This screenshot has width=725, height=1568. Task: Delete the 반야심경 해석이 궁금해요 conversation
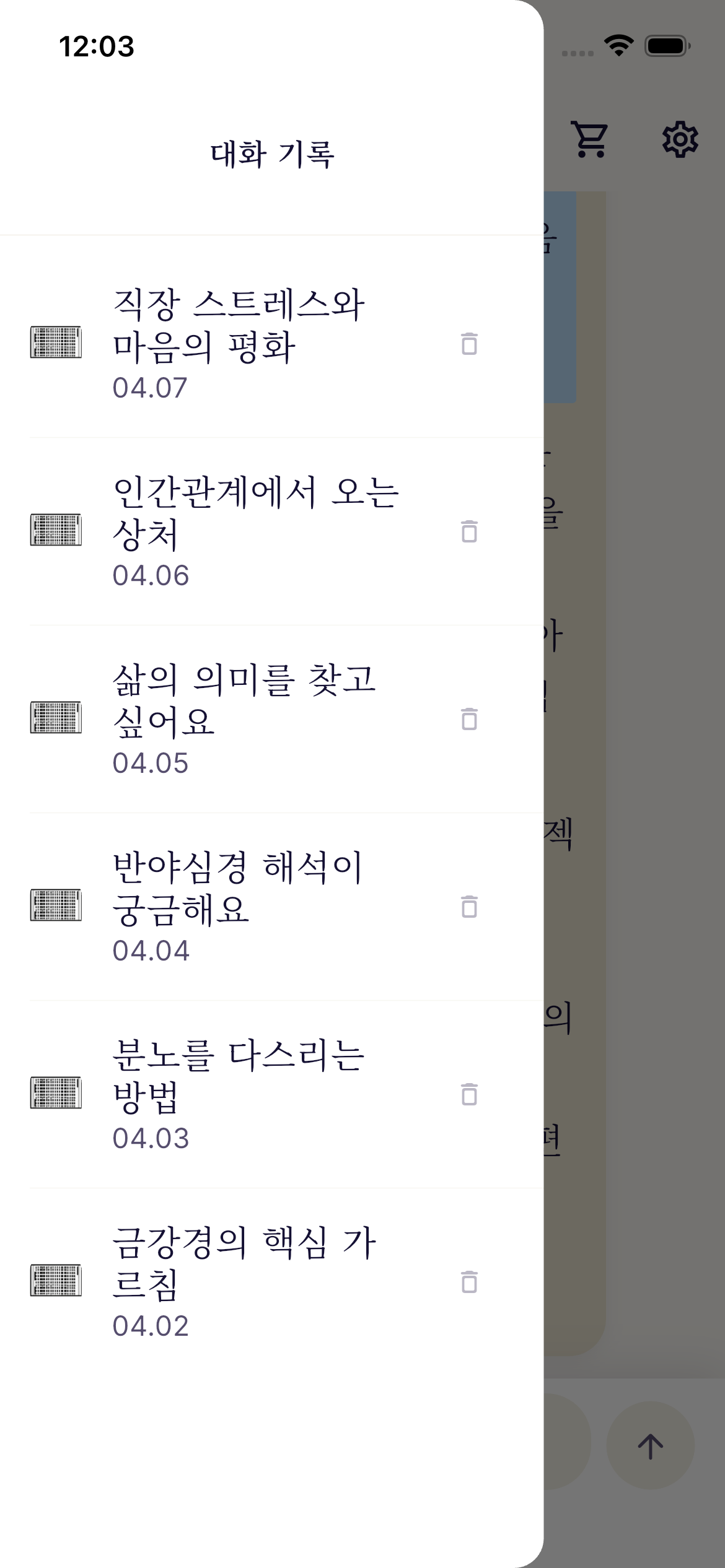point(469,907)
